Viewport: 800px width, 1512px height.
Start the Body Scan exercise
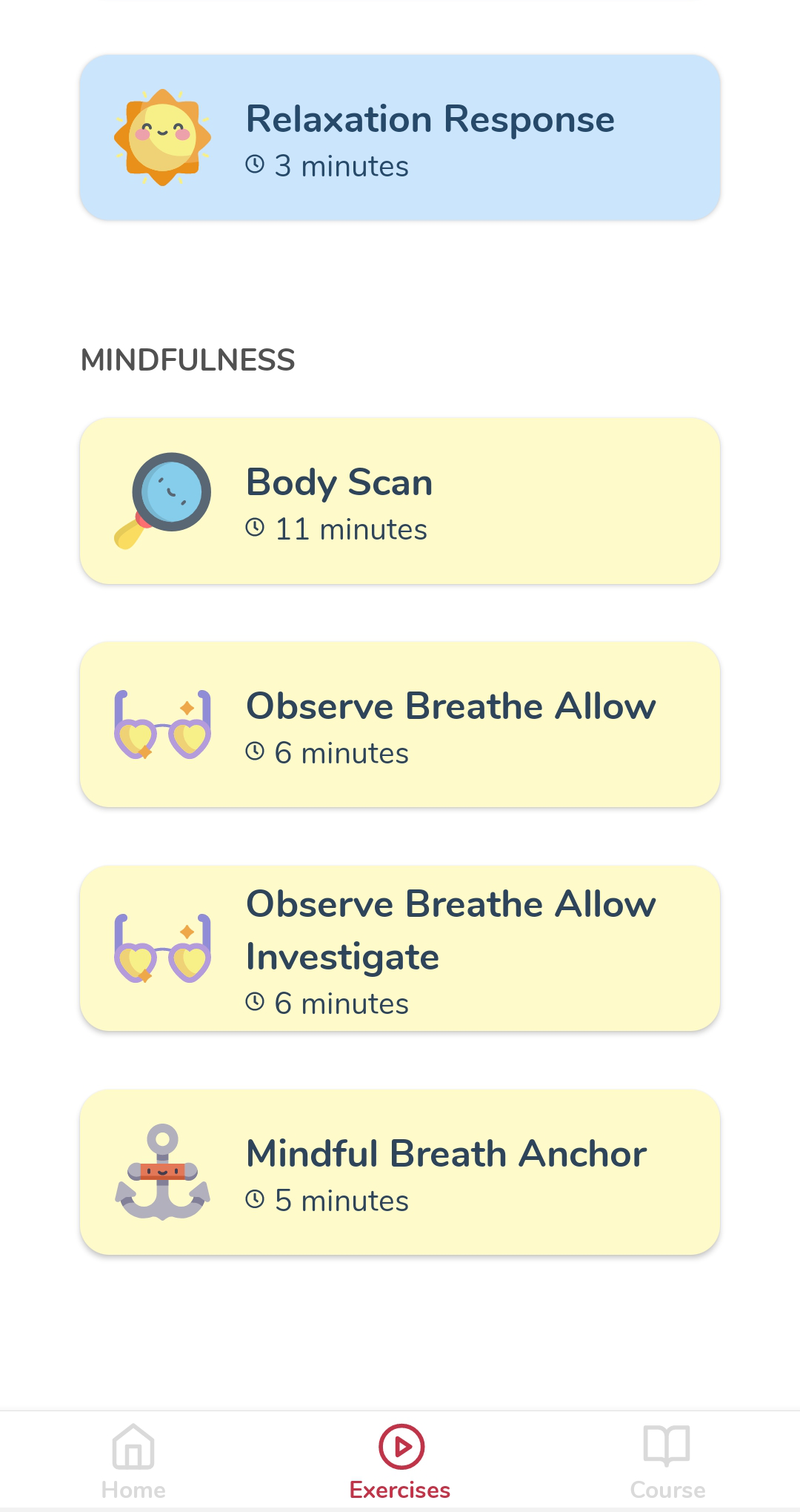coord(400,501)
